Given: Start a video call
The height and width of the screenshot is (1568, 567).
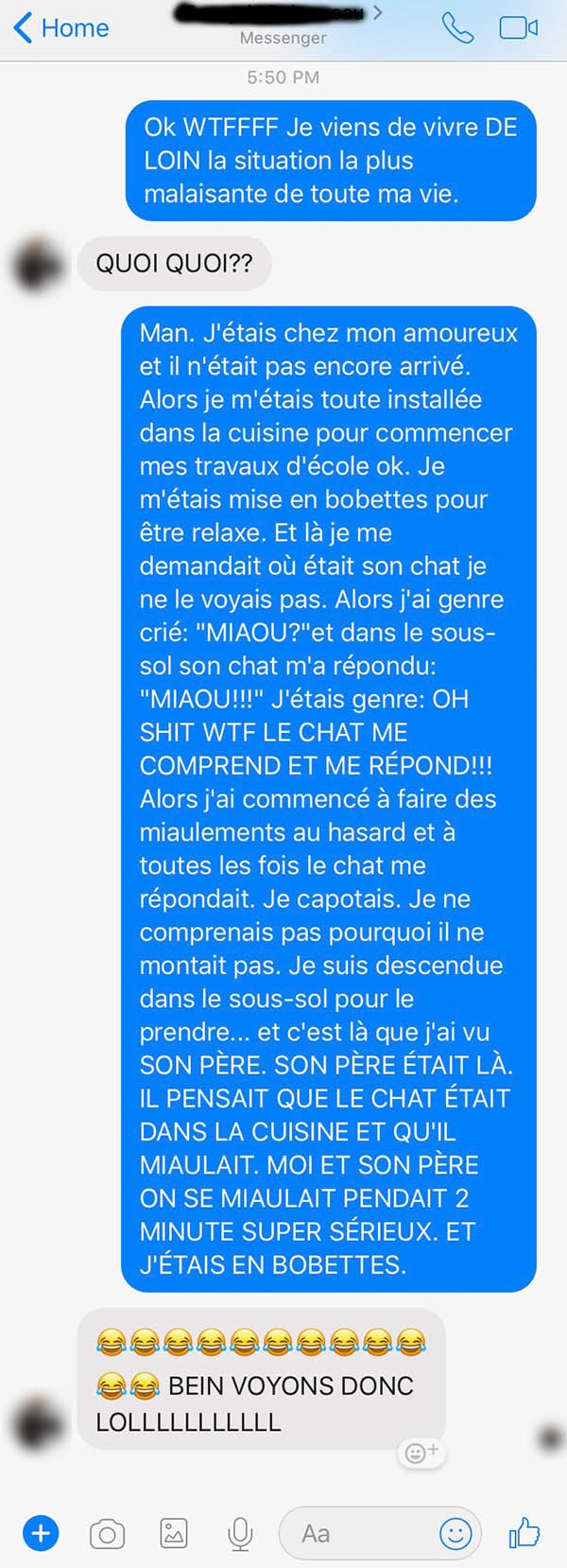Looking at the screenshot, I should [x=518, y=28].
